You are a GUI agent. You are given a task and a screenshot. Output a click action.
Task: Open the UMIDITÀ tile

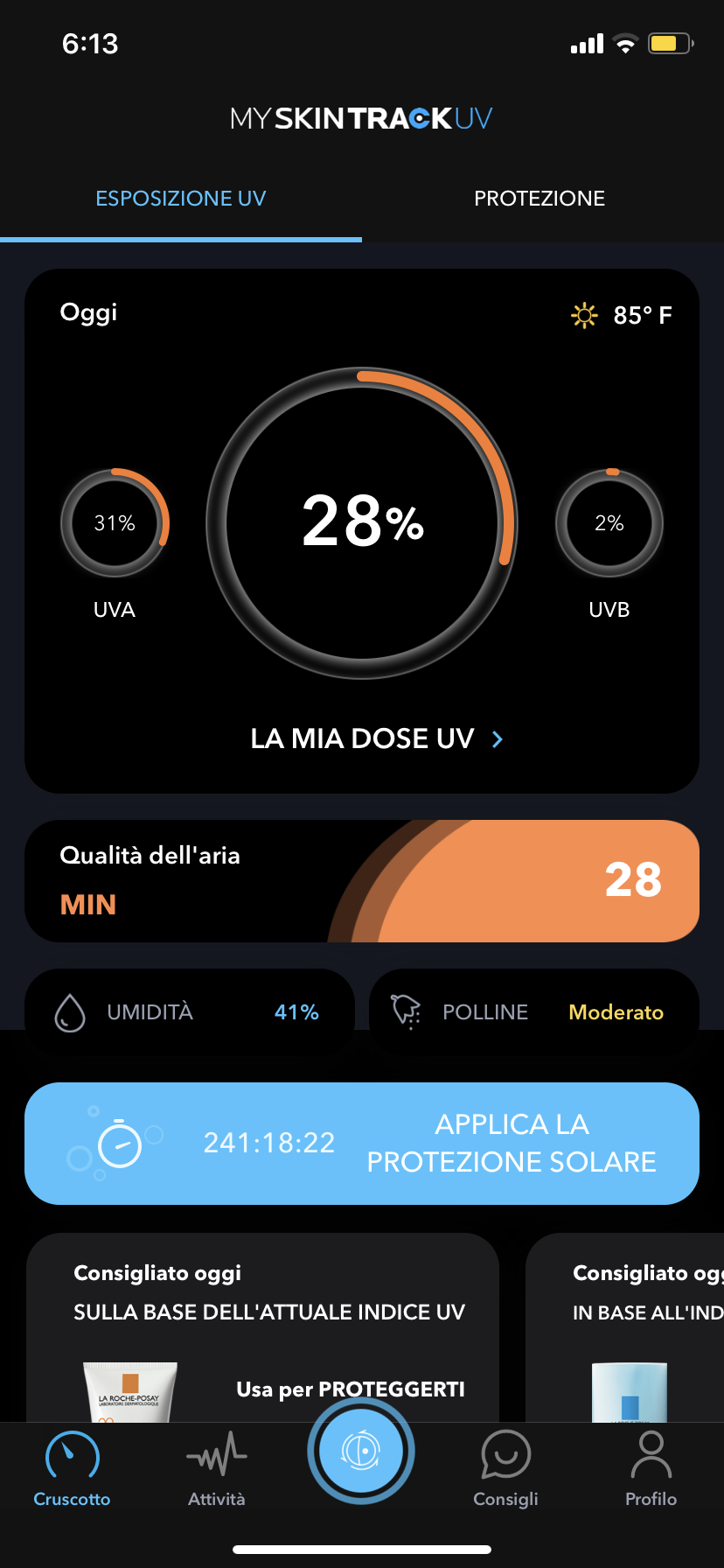190,1012
